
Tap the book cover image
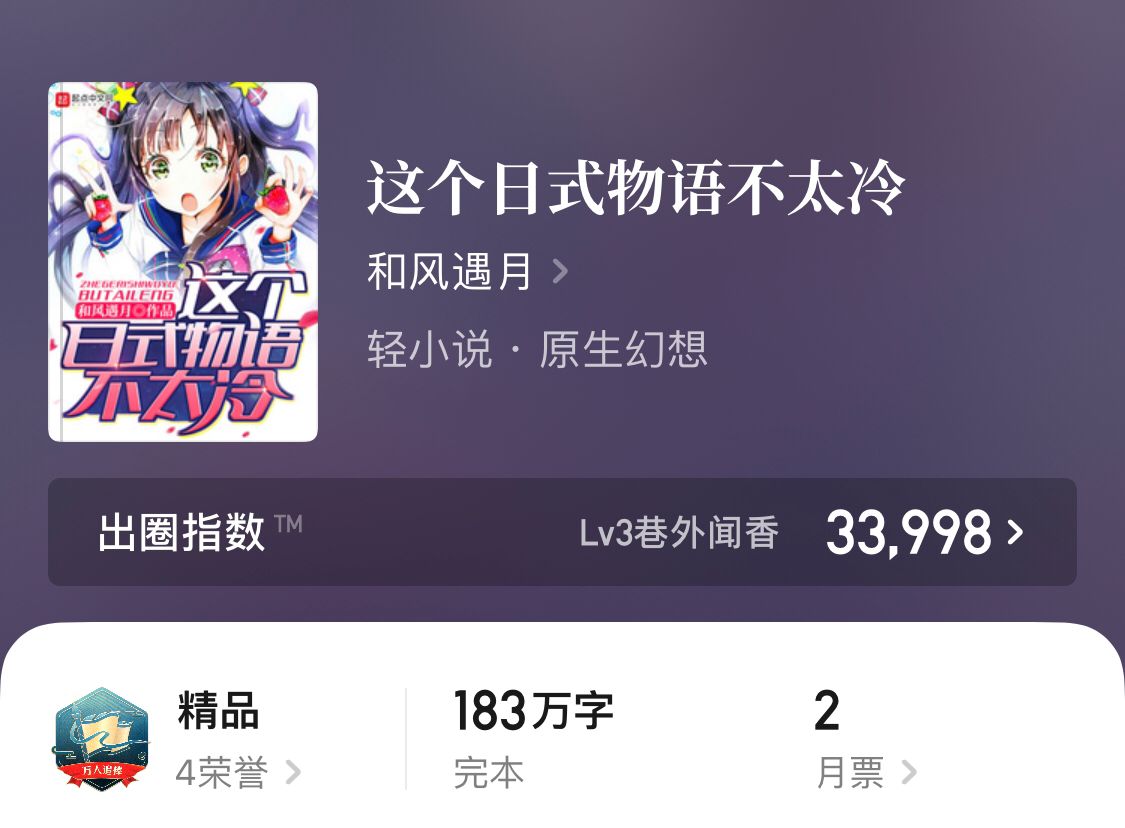coord(183,262)
